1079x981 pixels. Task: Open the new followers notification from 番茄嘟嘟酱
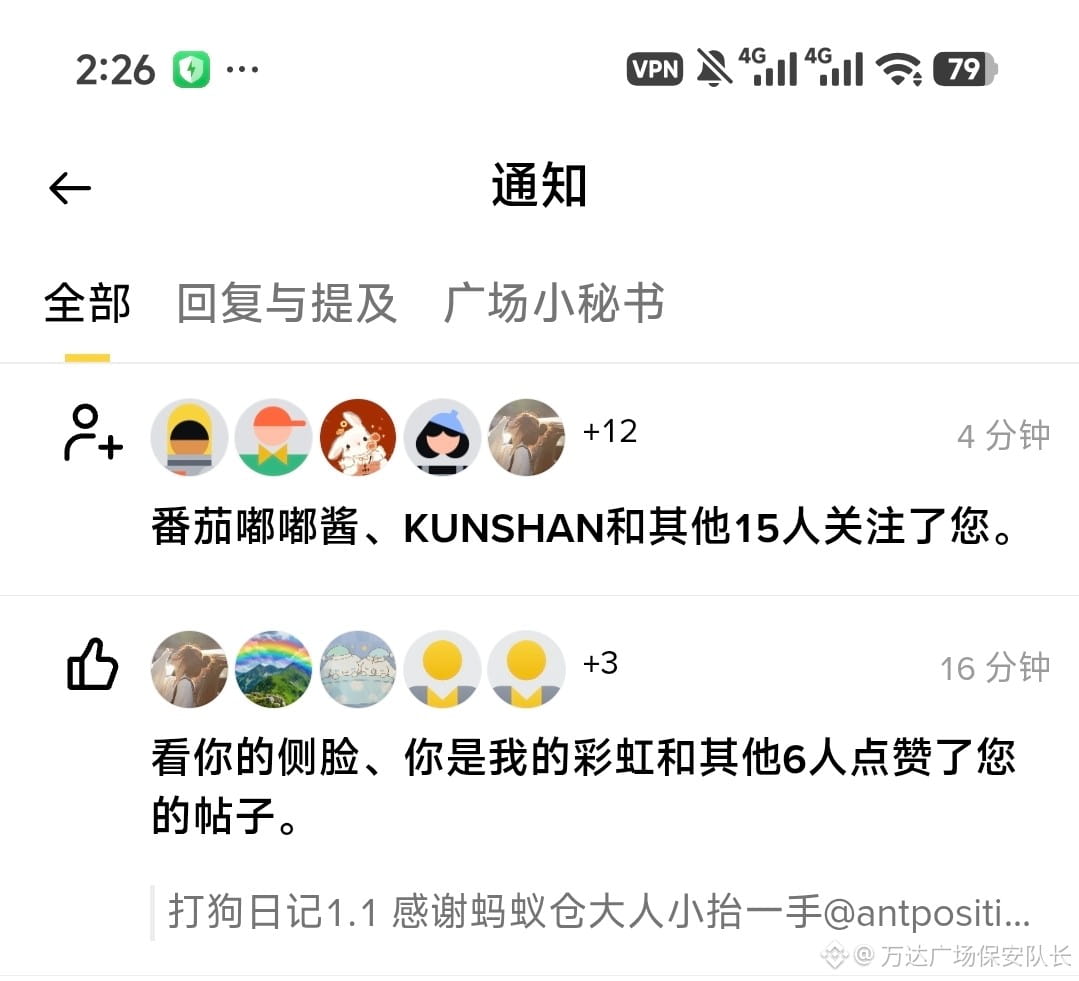(582, 528)
